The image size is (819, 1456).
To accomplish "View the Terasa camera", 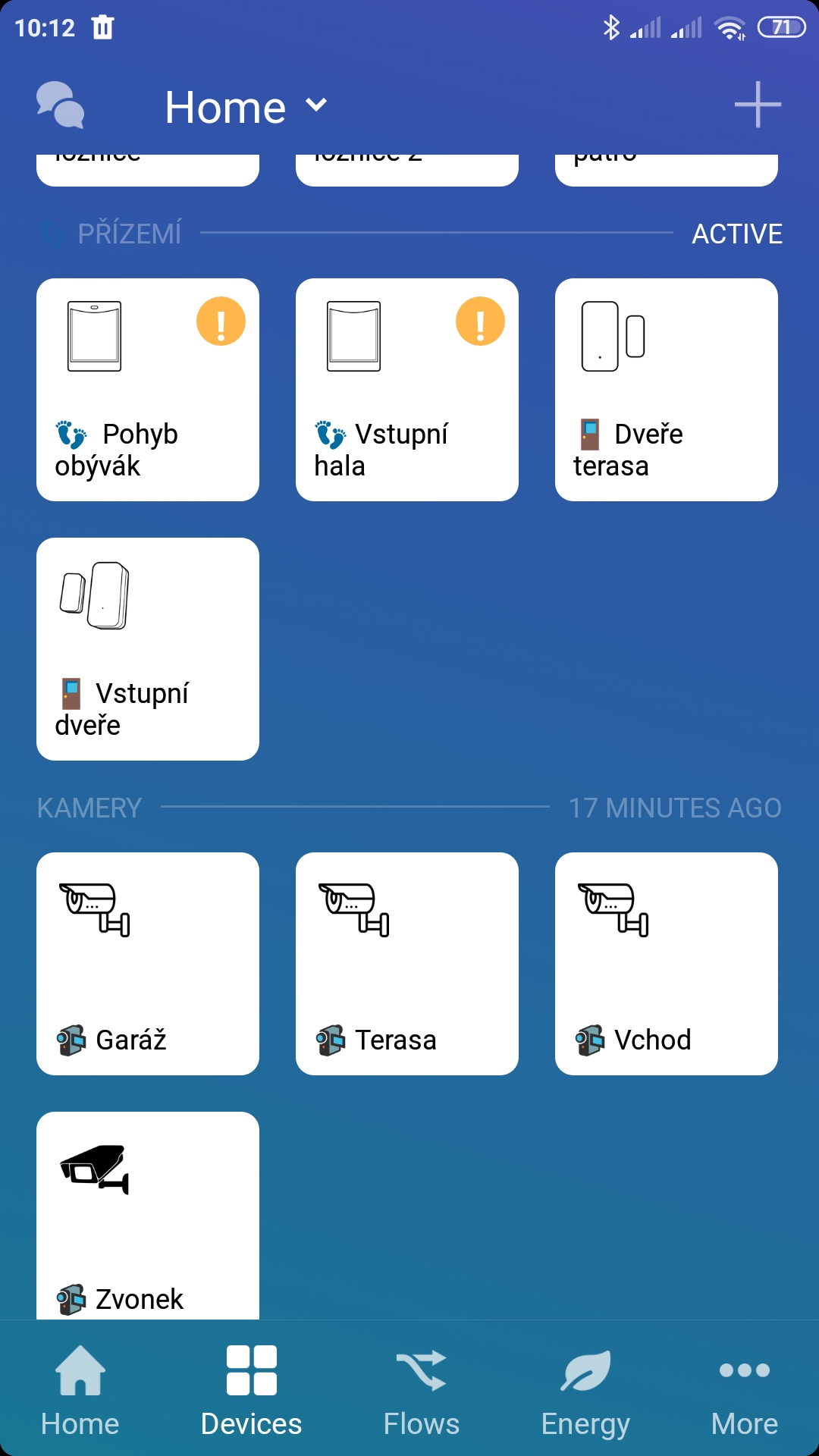I will [407, 964].
